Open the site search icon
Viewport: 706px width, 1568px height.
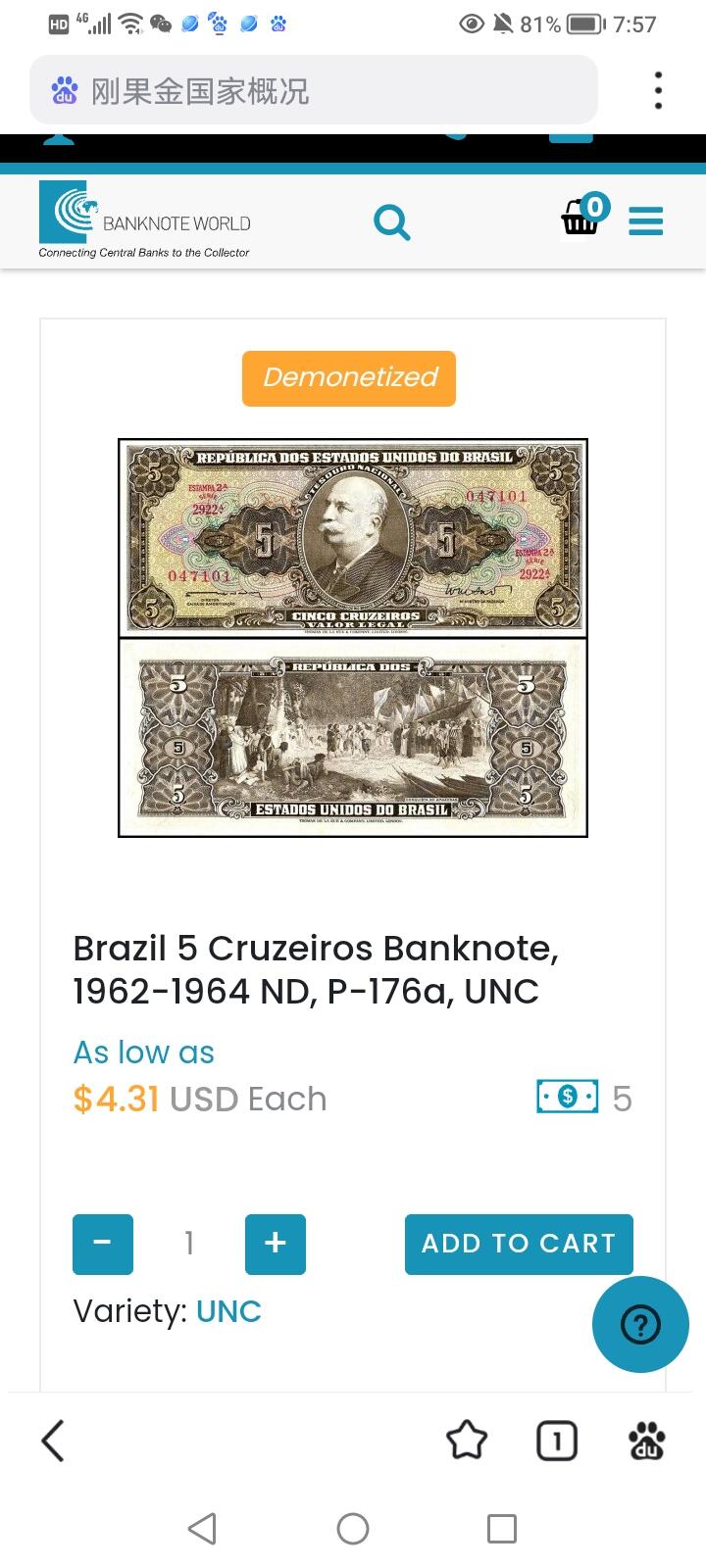[391, 222]
